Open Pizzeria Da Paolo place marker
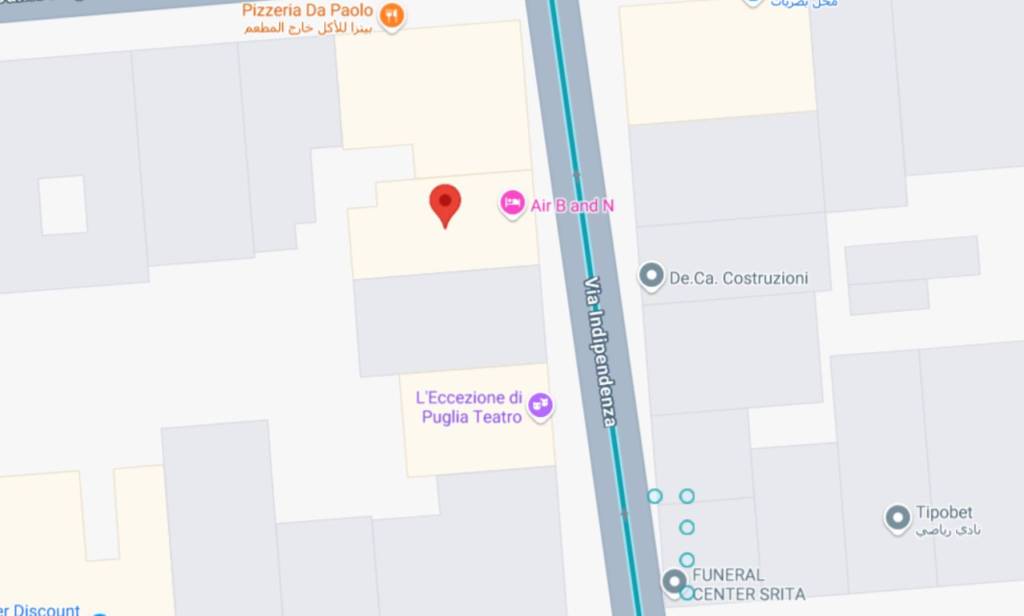The width and height of the screenshot is (1024, 616). click(x=393, y=15)
